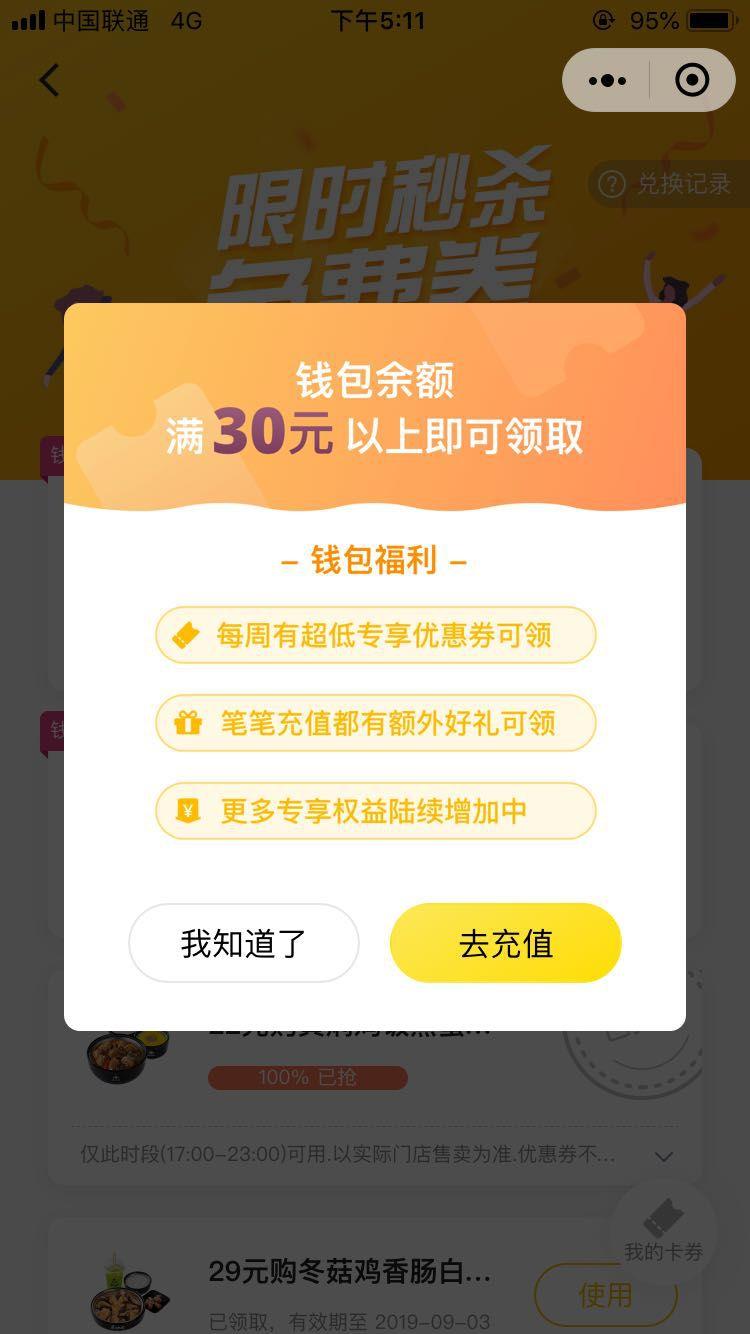Go to recharge with 去充值
This screenshot has height=1334, width=750.
505,943
